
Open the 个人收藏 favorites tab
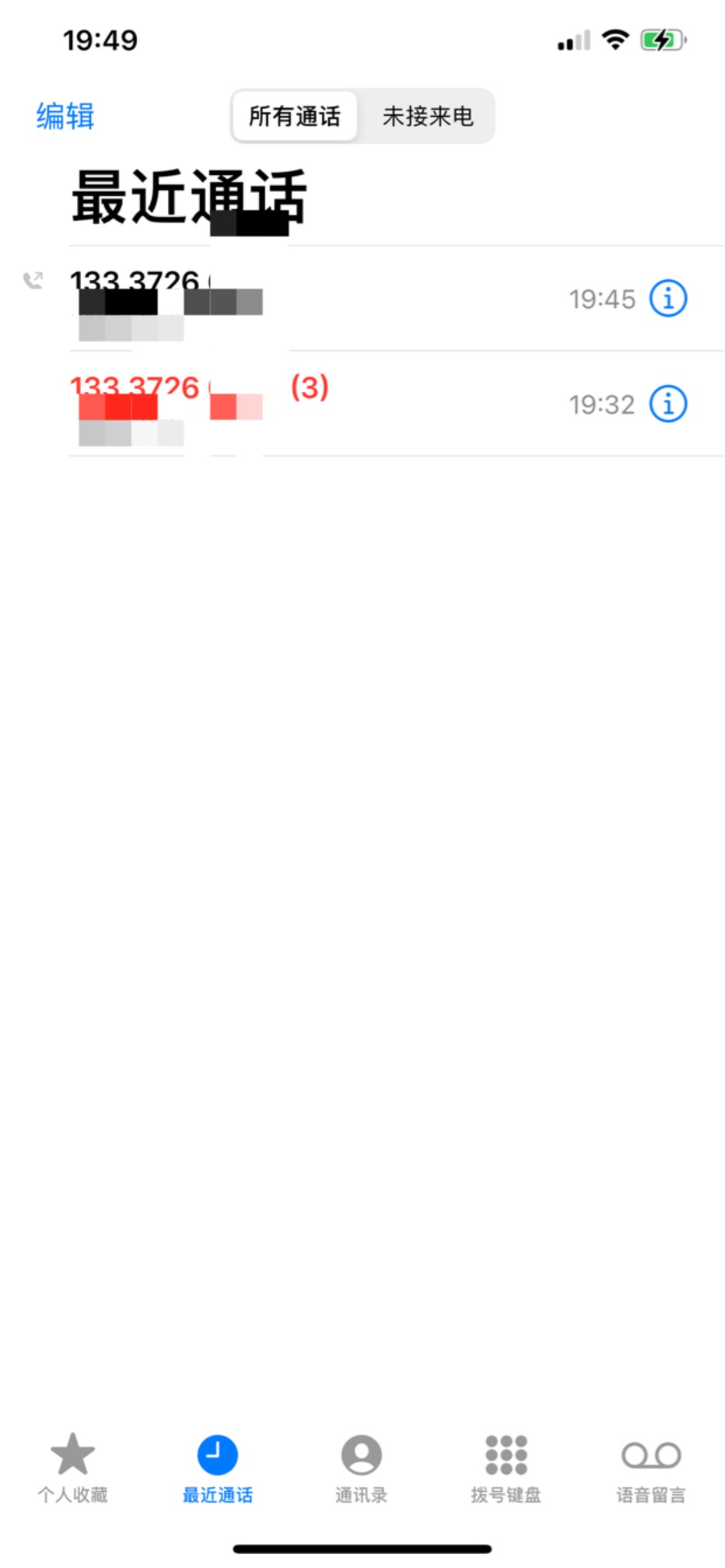[x=72, y=1468]
